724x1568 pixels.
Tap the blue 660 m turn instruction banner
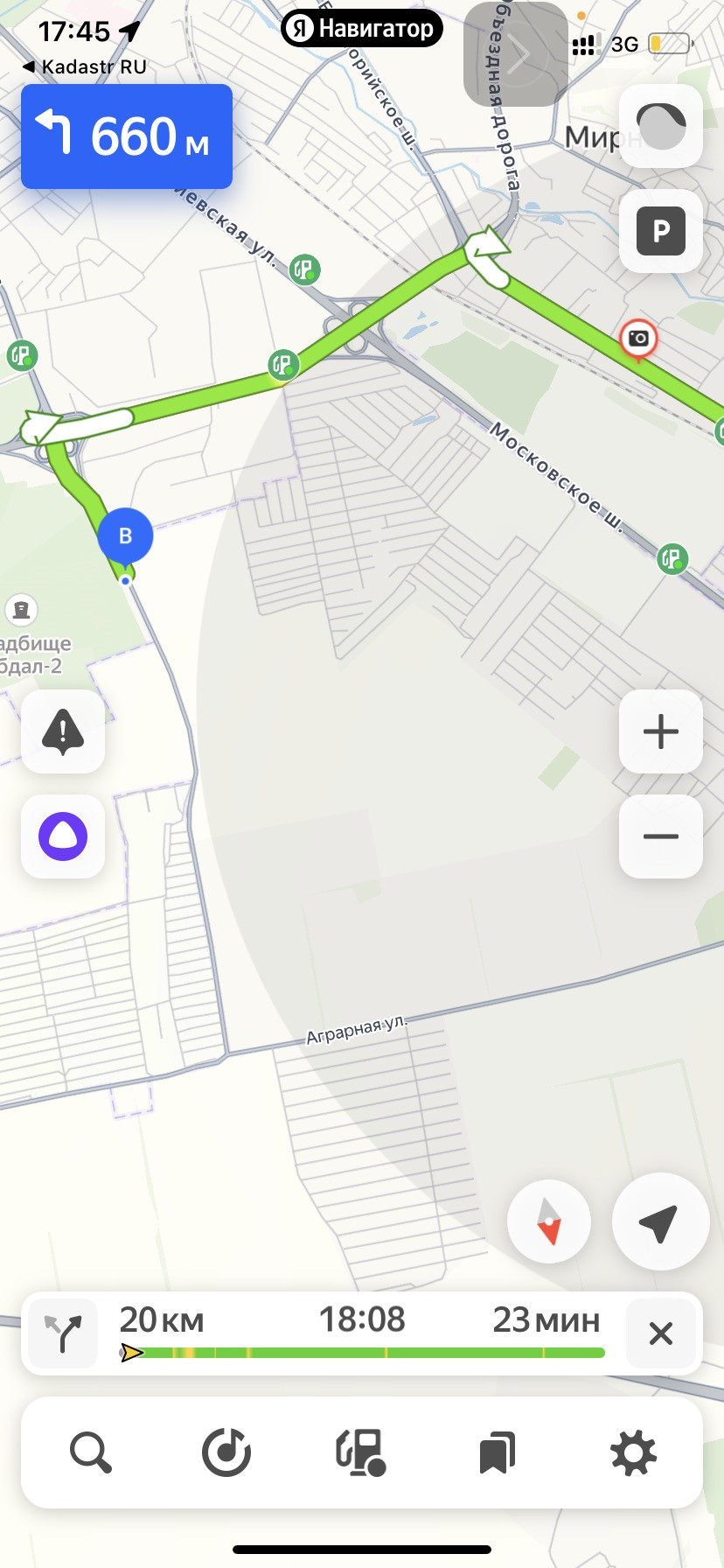[127, 136]
